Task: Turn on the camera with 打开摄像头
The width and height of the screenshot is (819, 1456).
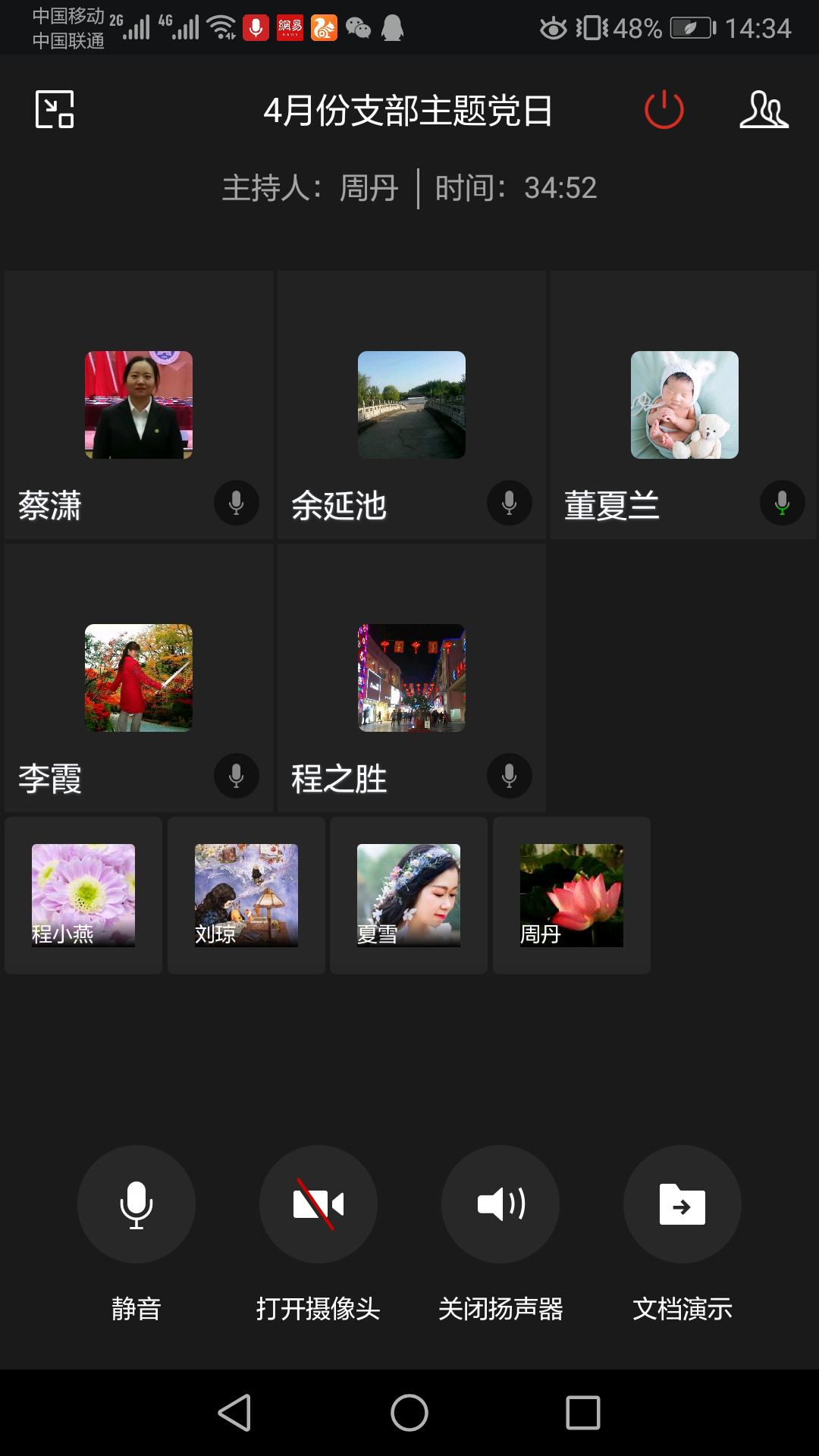Action: pyautogui.click(x=318, y=1204)
